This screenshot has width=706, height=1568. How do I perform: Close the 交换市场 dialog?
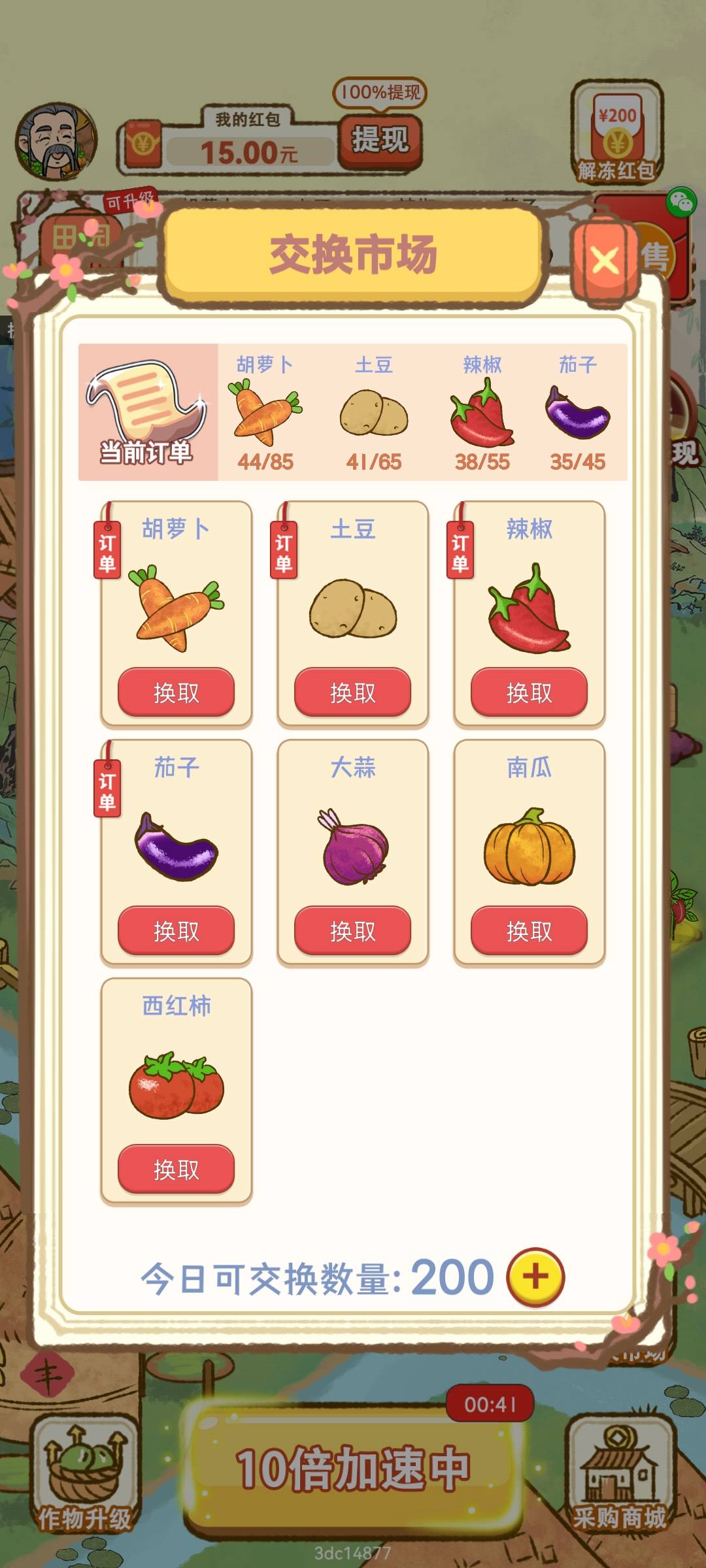(x=605, y=261)
